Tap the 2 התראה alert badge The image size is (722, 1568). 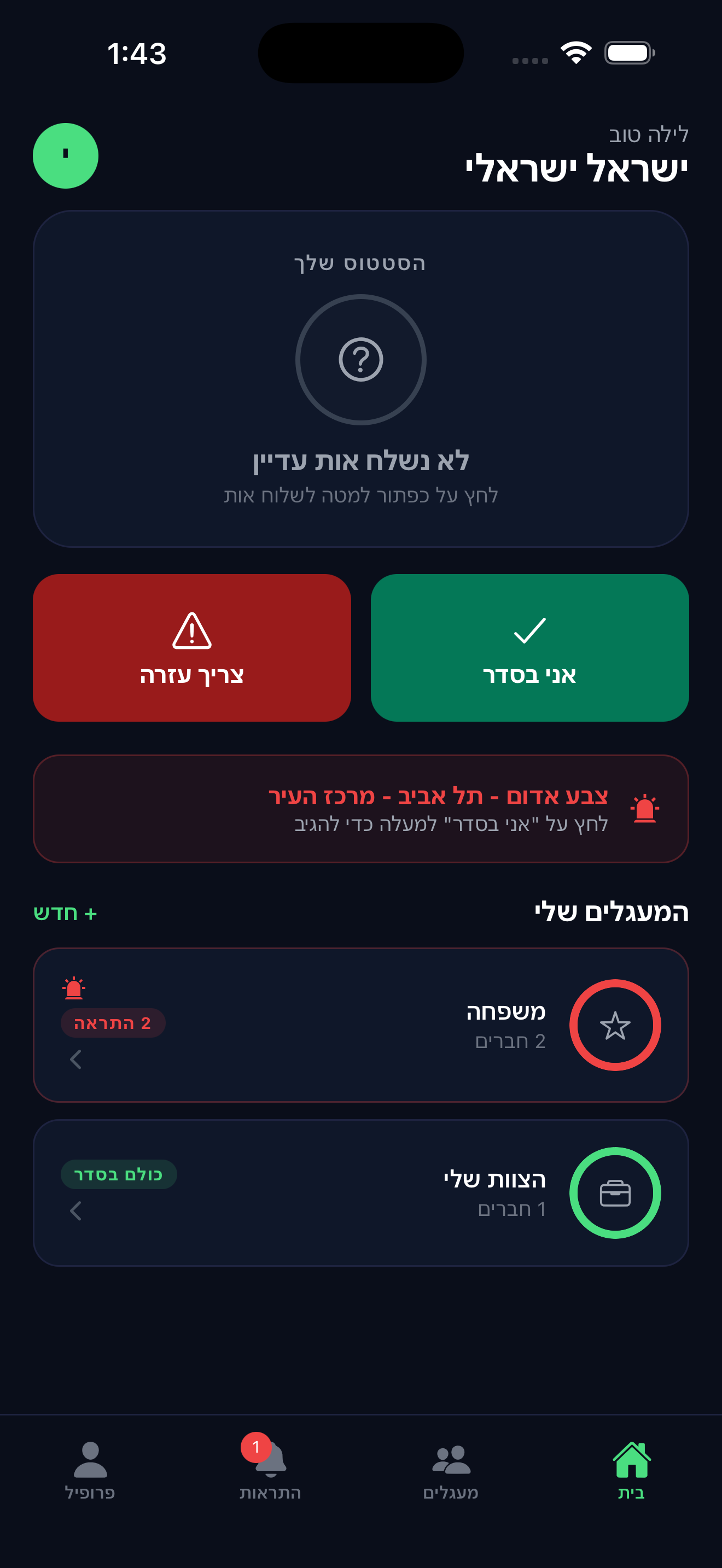tap(113, 1023)
